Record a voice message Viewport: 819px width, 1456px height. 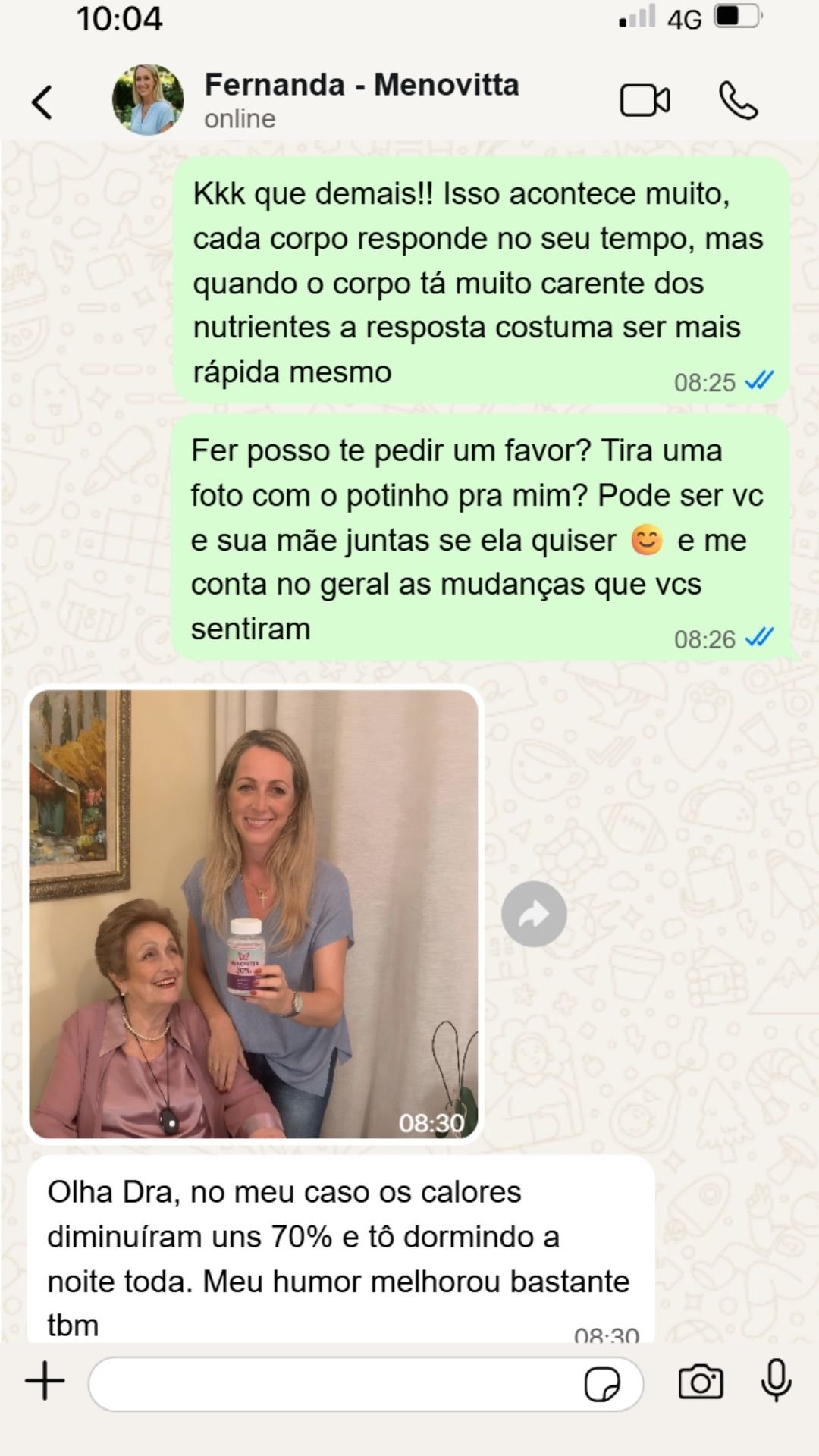[776, 1381]
